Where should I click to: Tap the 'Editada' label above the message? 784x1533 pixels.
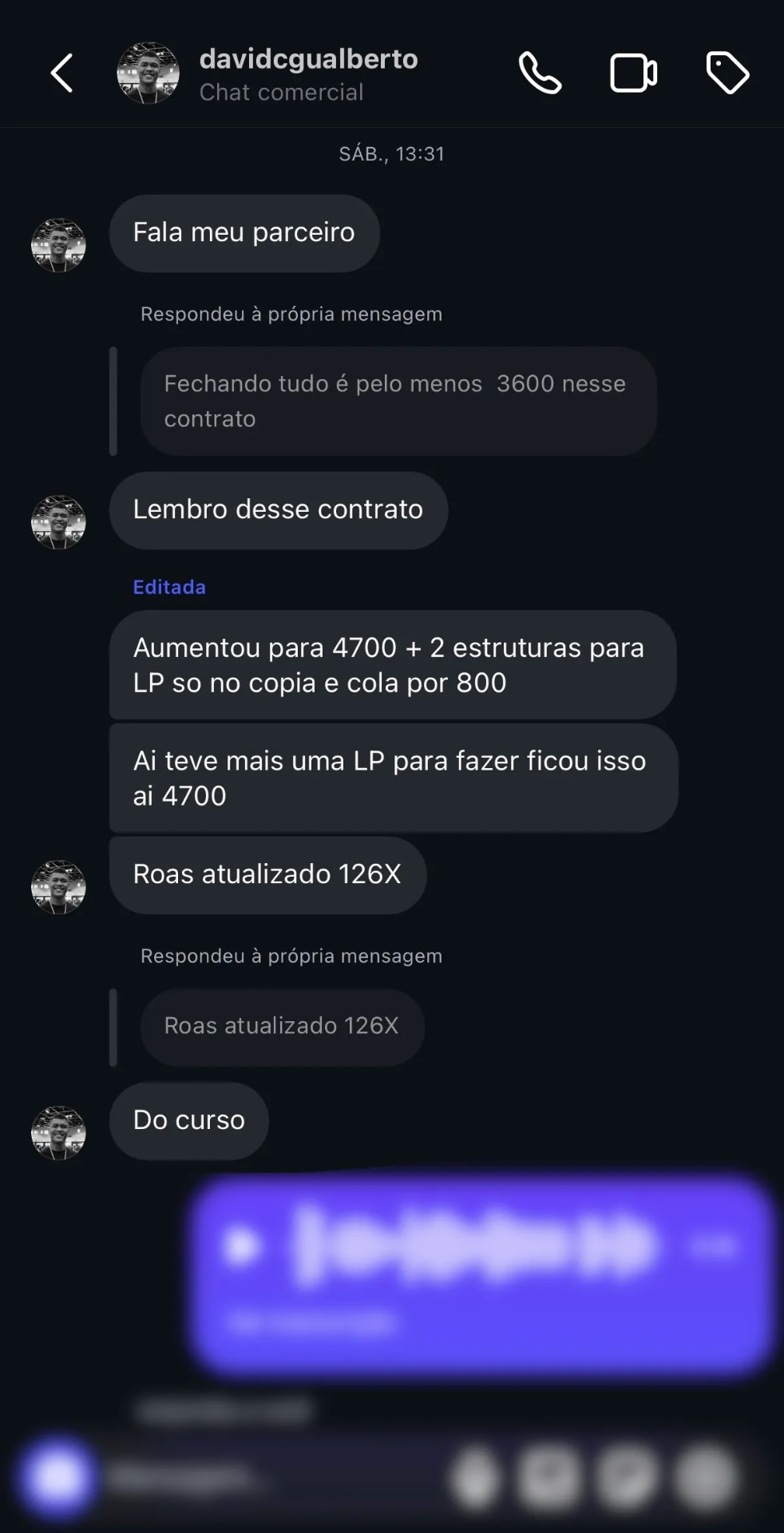[168, 587]
